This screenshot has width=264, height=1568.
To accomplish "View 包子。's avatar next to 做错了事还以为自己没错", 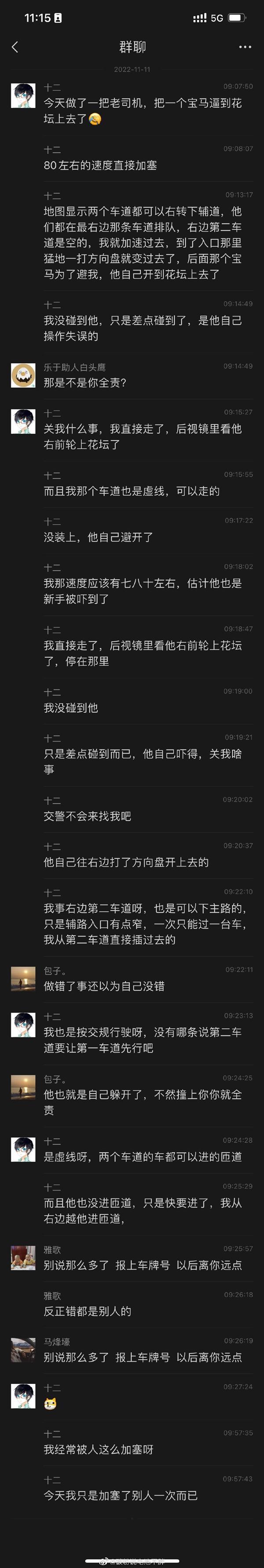I will click(x=23, y=979).
